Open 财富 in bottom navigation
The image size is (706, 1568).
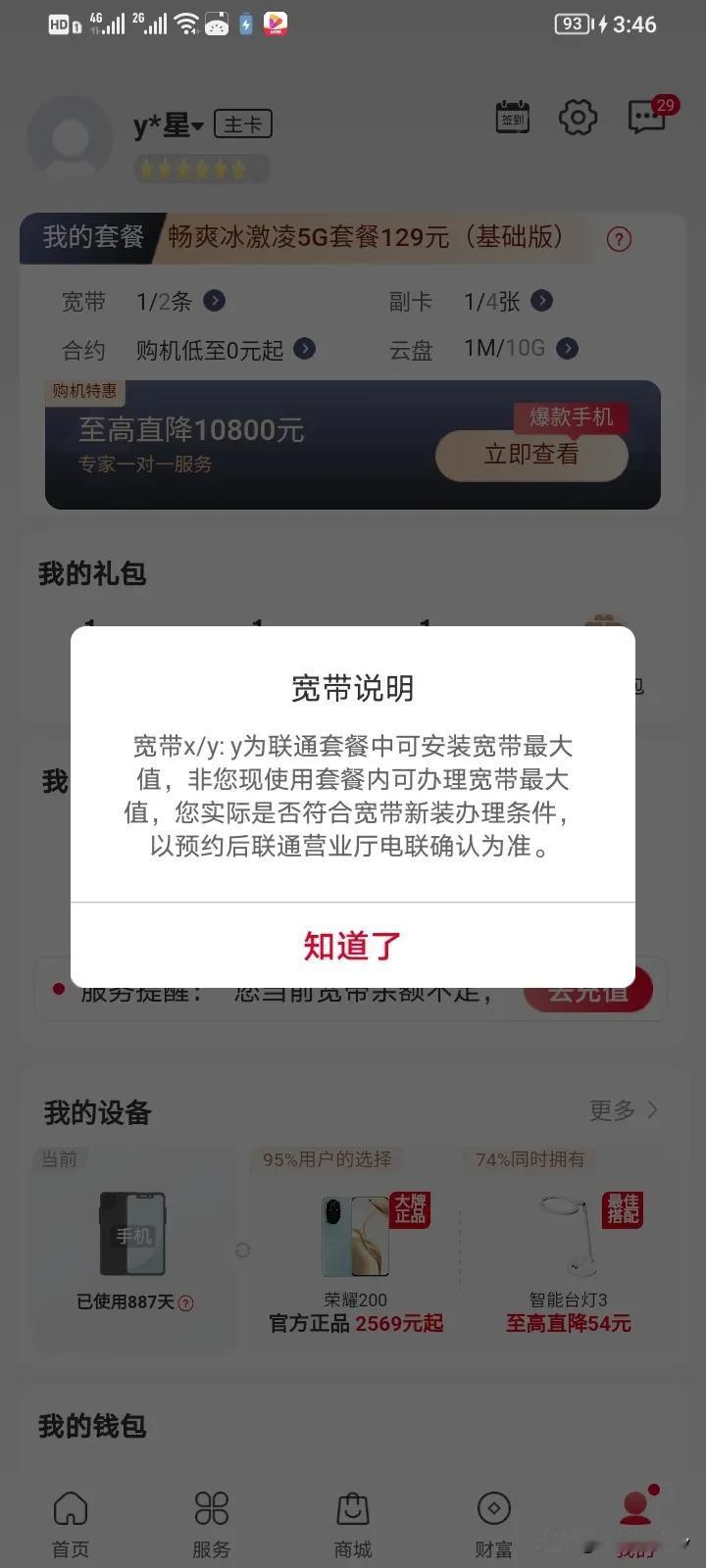[x=493, y=1521]
